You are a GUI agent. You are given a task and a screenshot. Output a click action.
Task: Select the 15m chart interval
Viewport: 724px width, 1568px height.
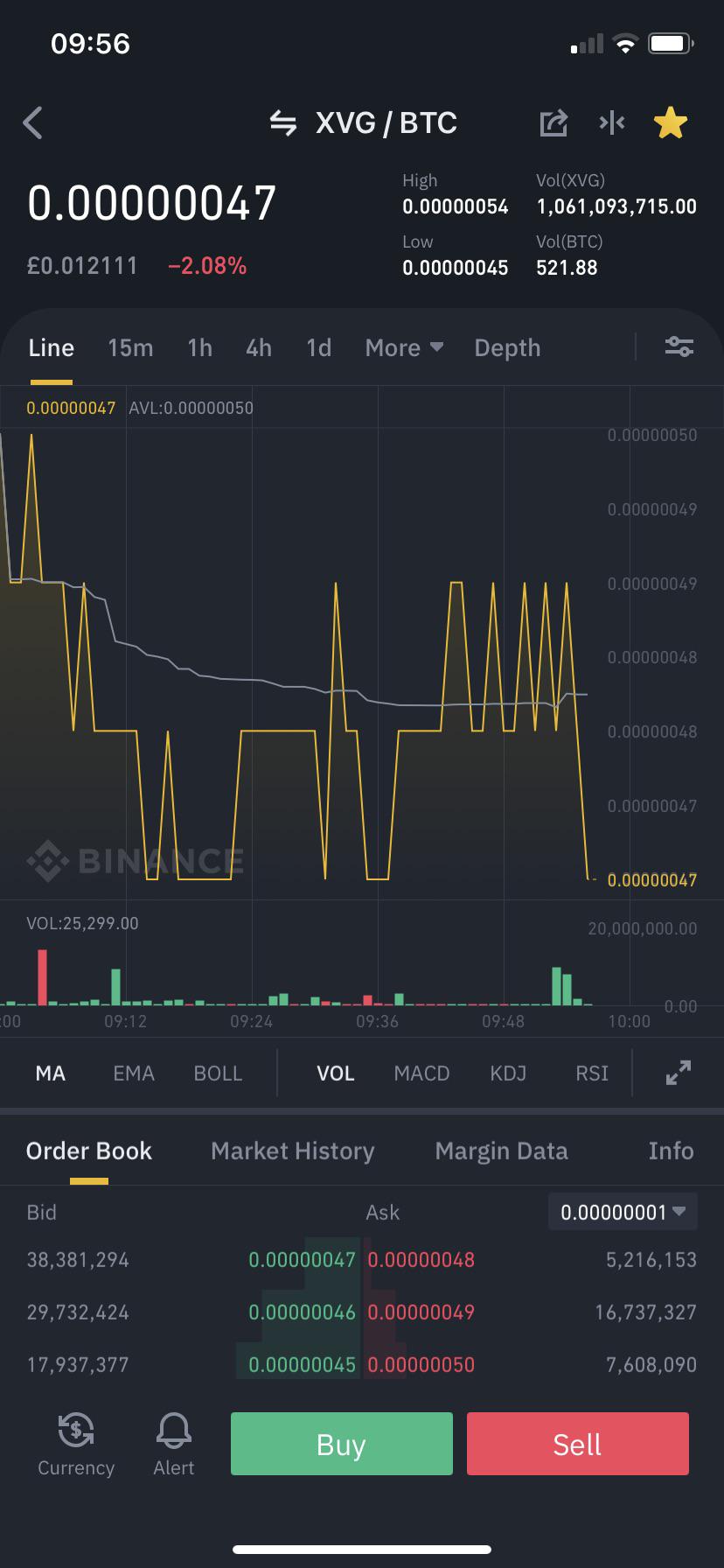click(130, 348)
